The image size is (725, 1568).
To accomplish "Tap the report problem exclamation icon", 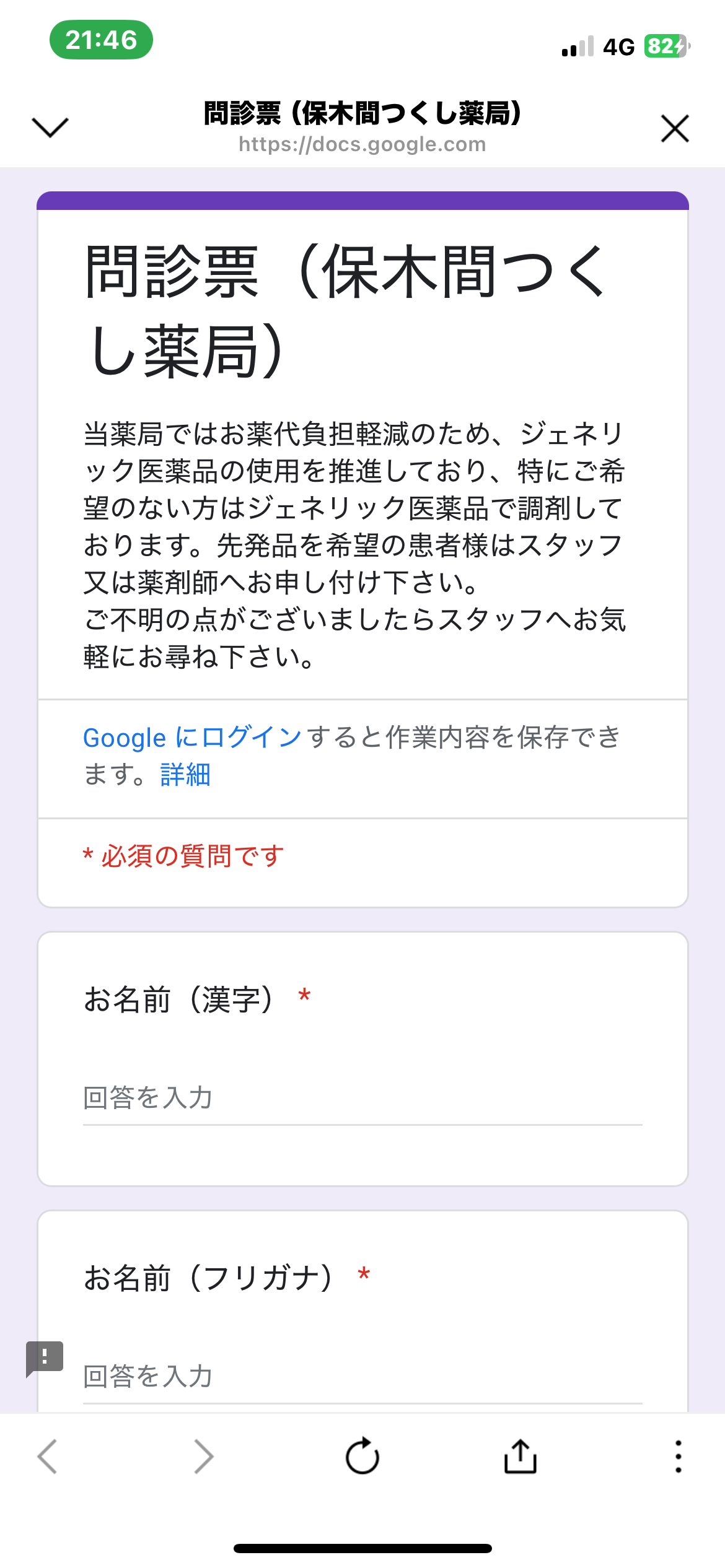I will point(44,1359).
